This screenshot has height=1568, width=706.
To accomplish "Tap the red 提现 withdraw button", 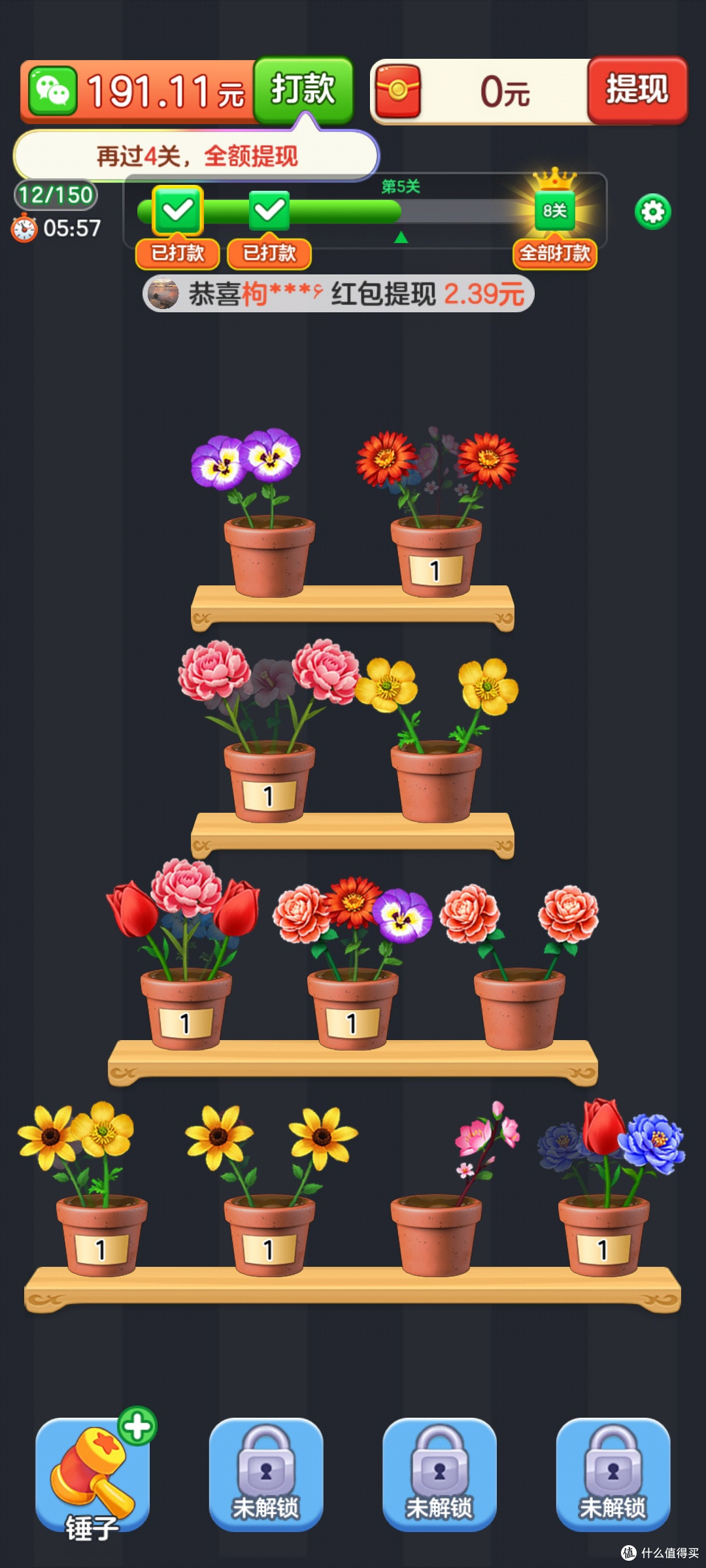I will coord(637,90).
